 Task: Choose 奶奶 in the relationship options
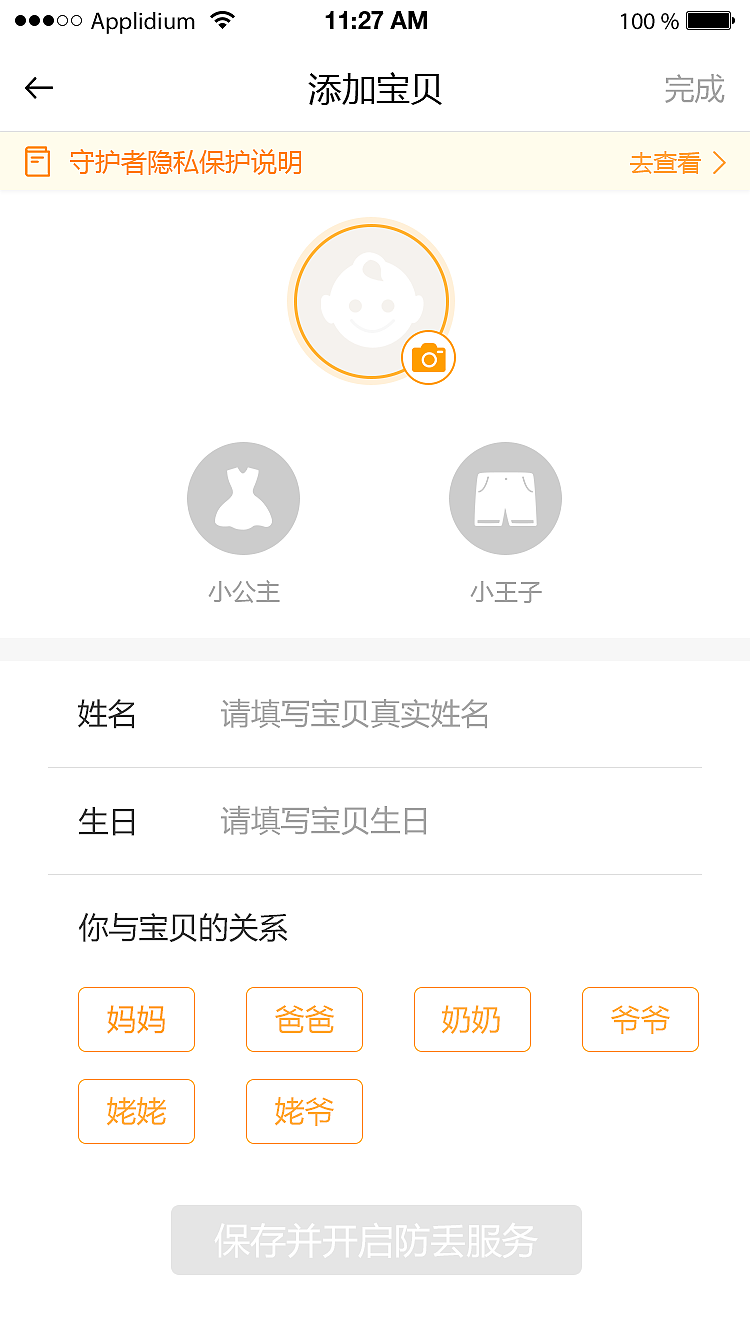(x=472, y=1019)
